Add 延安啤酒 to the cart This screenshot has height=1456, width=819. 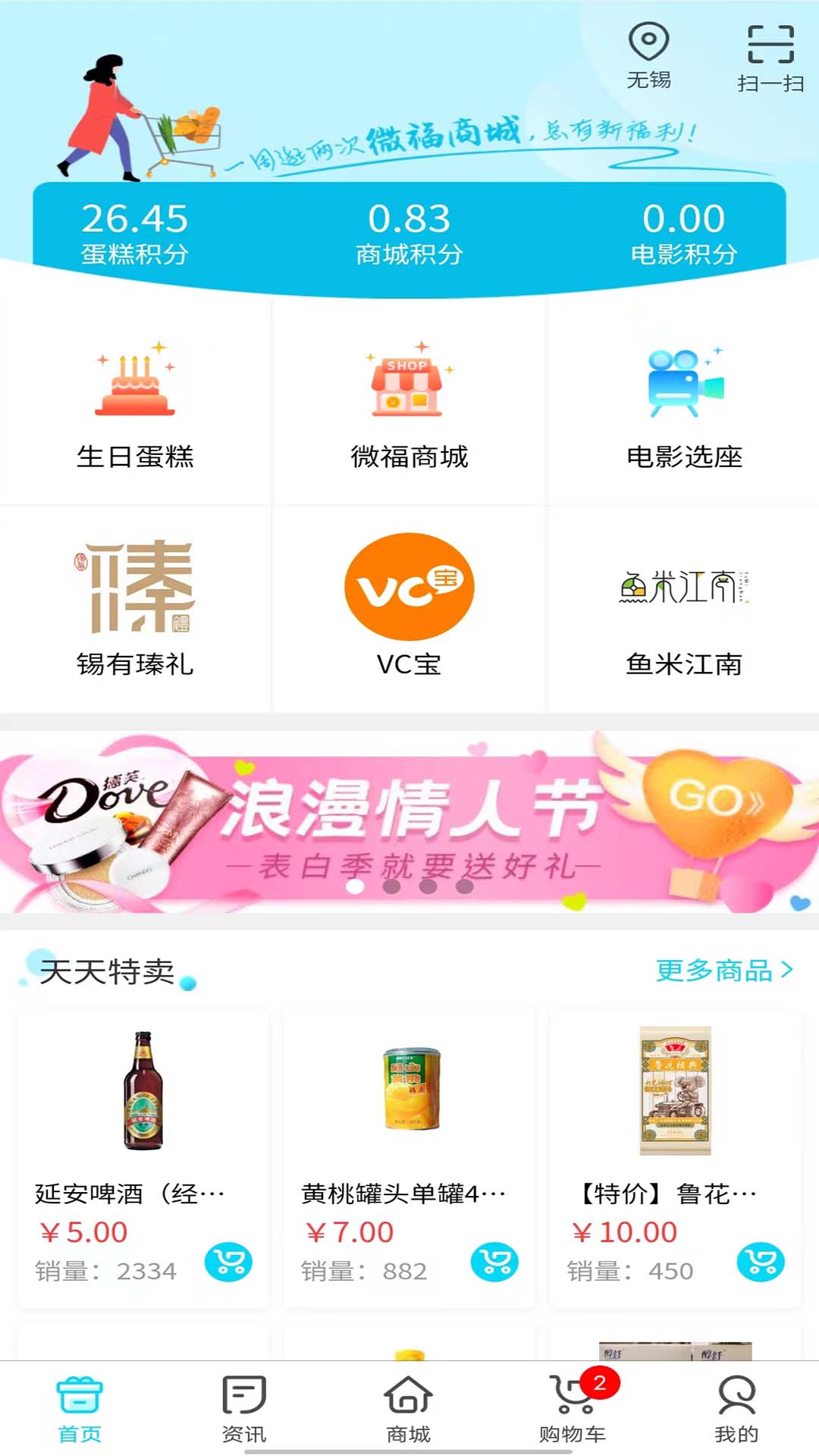pos(228,1263)
